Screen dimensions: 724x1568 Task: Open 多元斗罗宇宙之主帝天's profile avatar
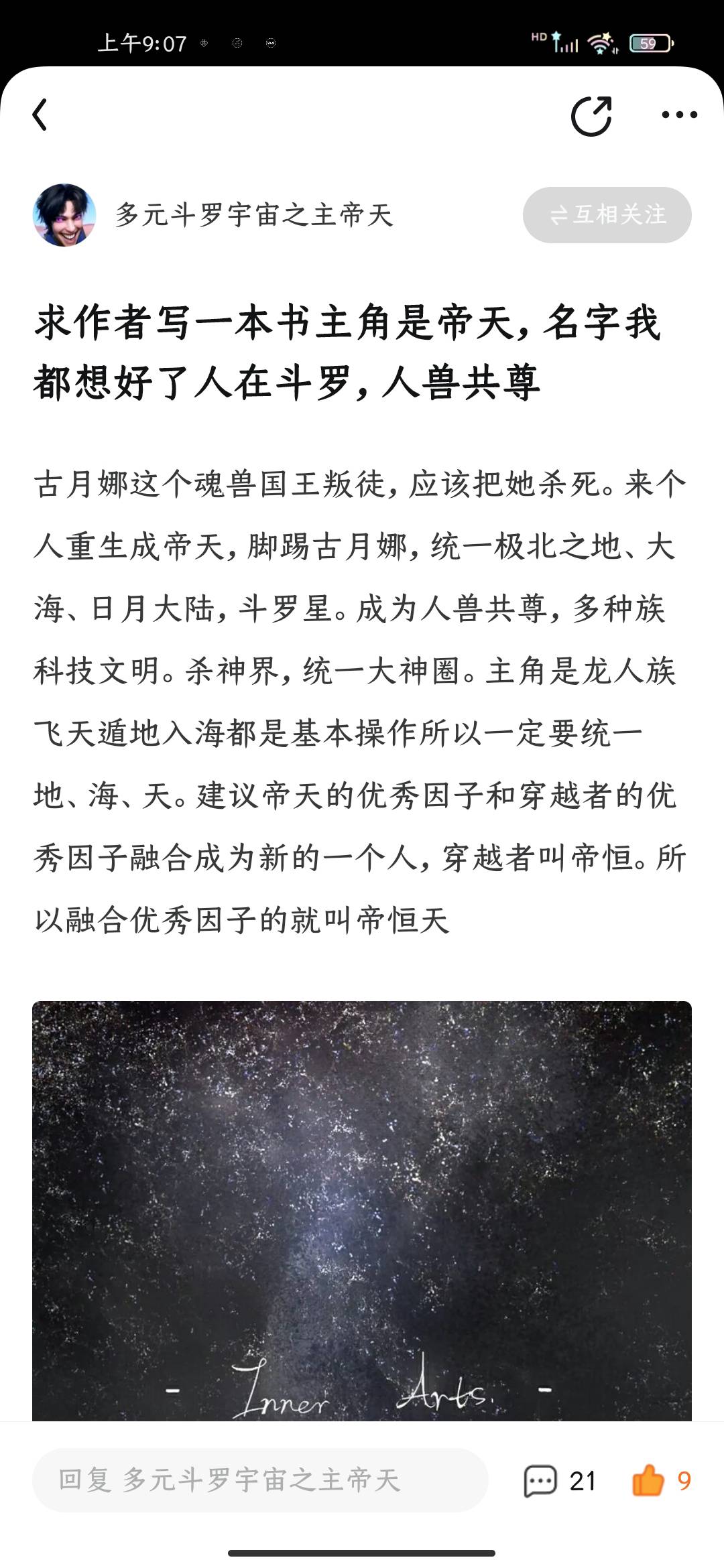coord(64,215)
